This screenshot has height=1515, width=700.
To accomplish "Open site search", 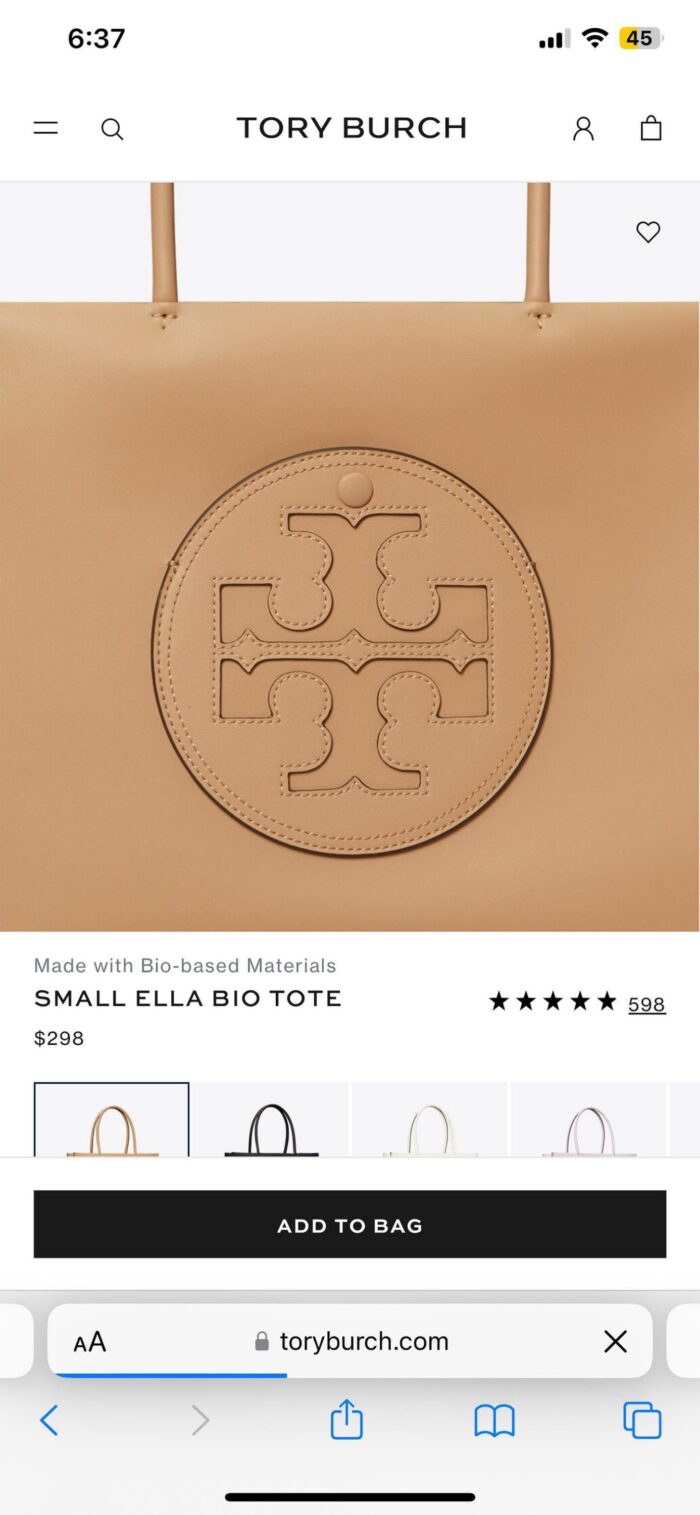I will click(112, 129).
